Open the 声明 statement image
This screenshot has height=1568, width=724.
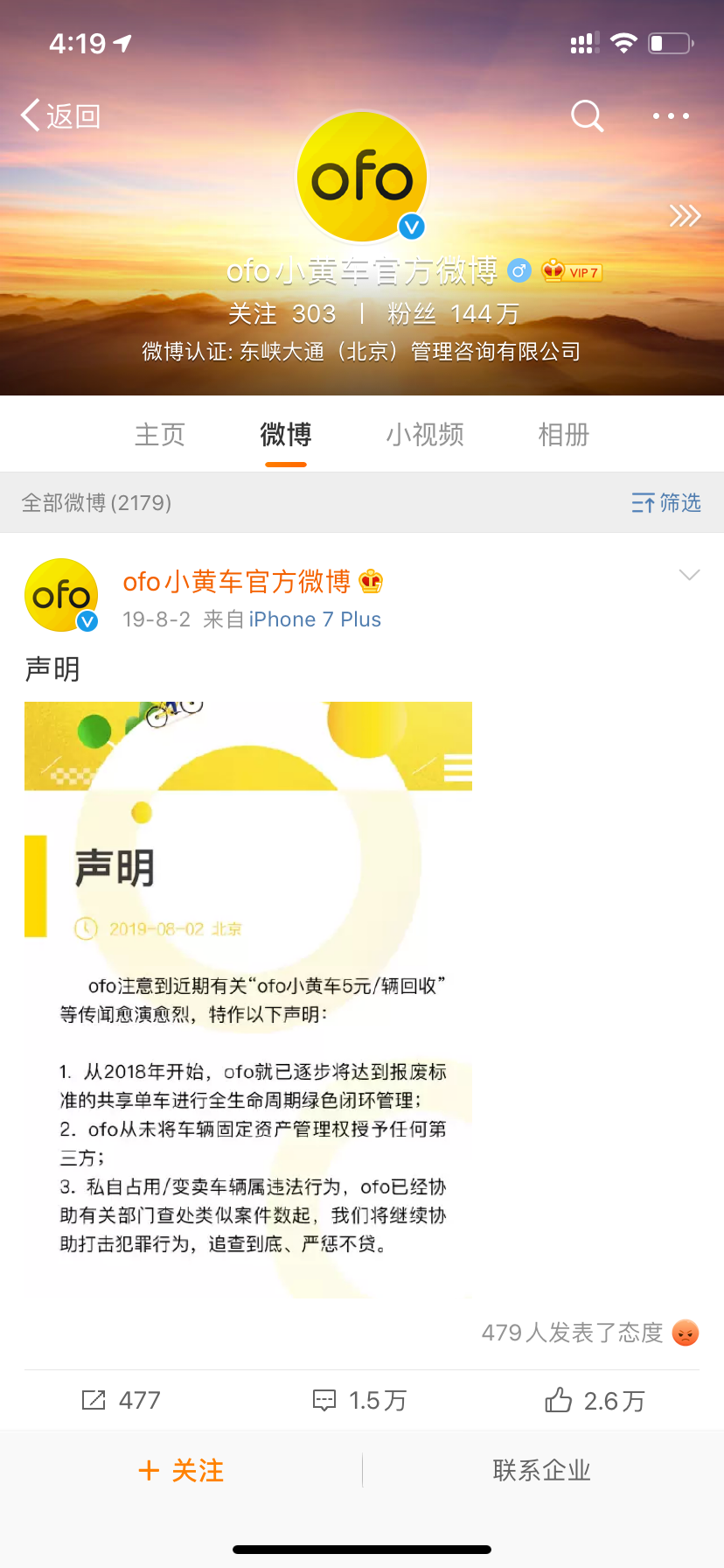click(248, 997)
